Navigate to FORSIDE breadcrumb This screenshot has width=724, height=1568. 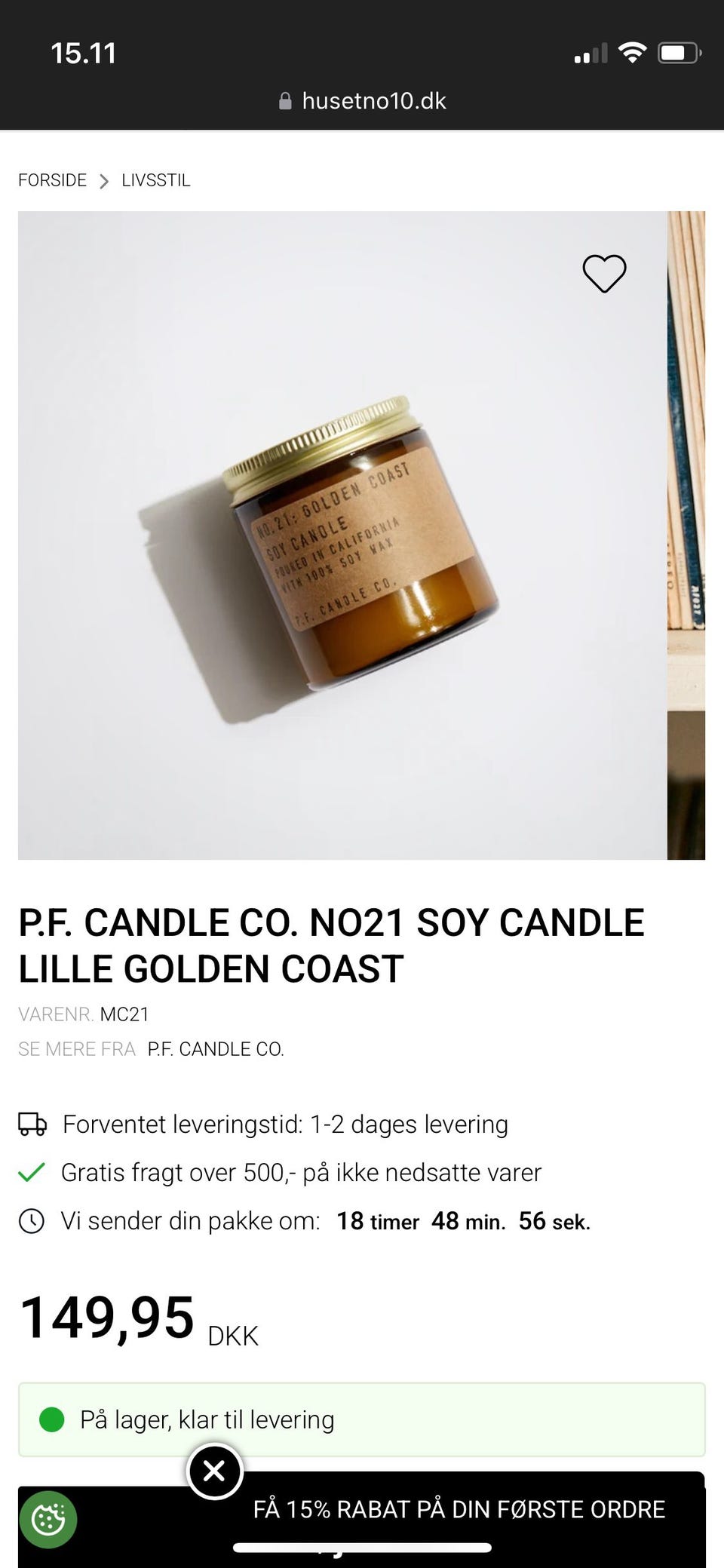51,180
